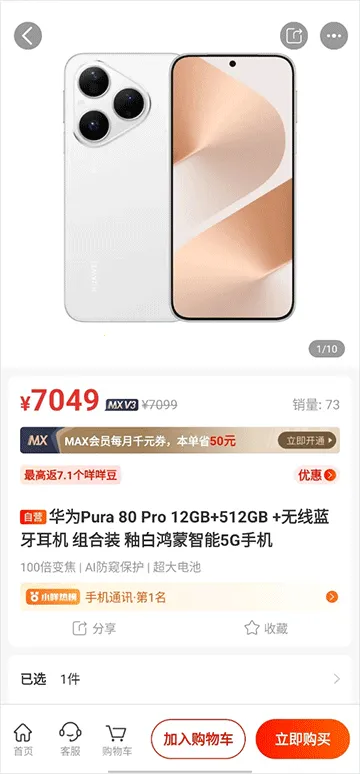
Task: Open the 购物车 shopping cart
Action: coord(117,739)
